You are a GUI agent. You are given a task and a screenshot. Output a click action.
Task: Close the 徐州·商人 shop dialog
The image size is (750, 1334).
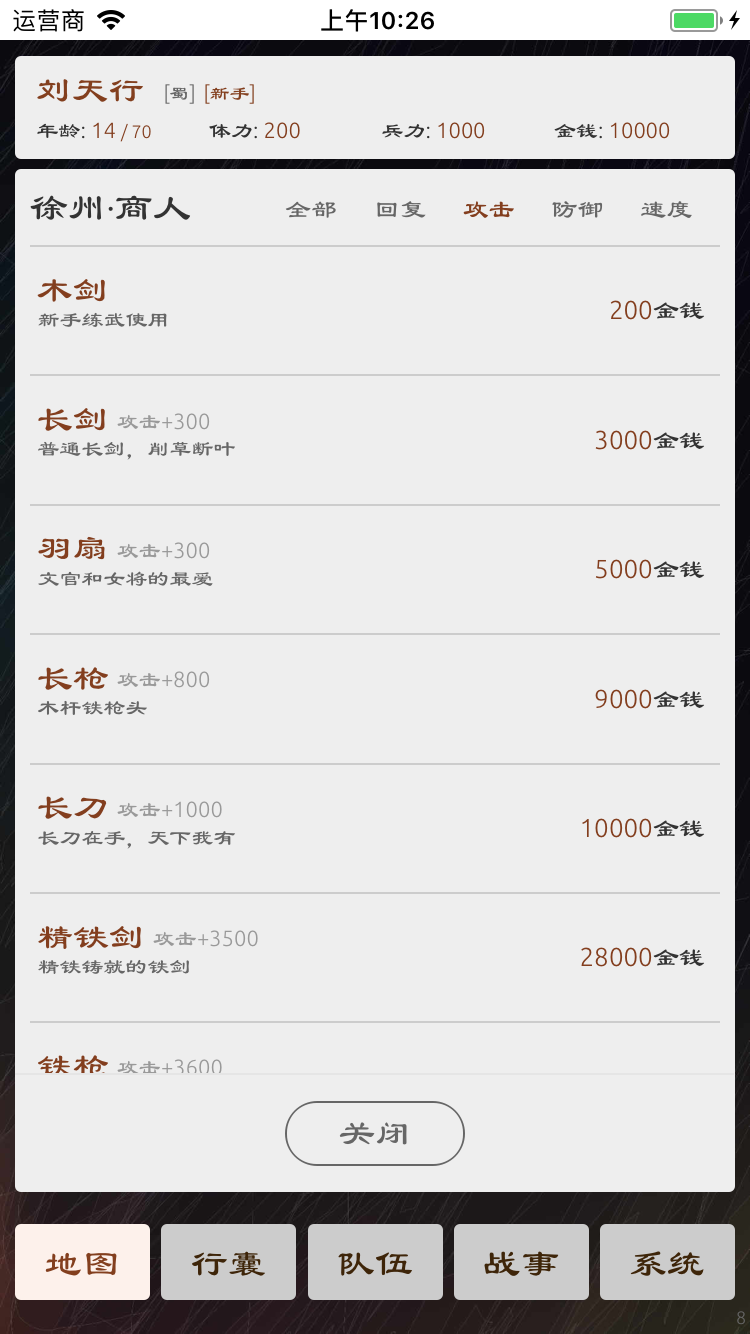point(374,1133)
